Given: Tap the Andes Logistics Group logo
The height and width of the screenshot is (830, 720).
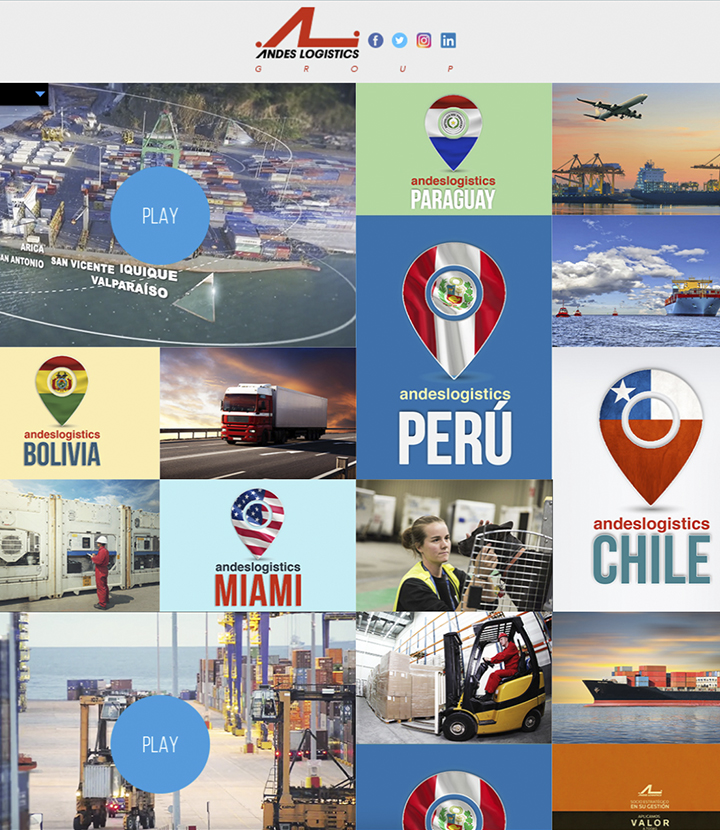Looking at the screenshot, I should 307,40.
